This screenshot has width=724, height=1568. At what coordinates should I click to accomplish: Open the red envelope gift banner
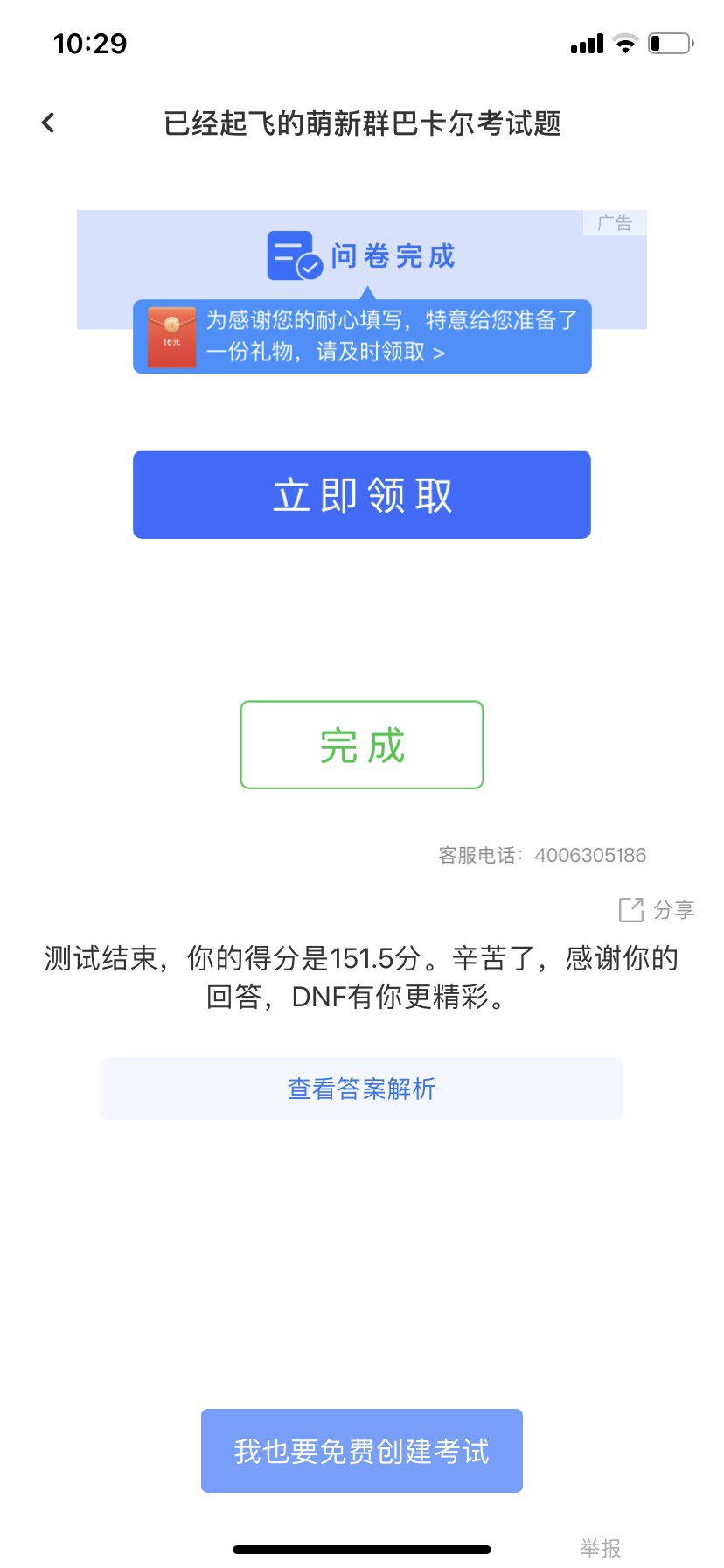362,337
